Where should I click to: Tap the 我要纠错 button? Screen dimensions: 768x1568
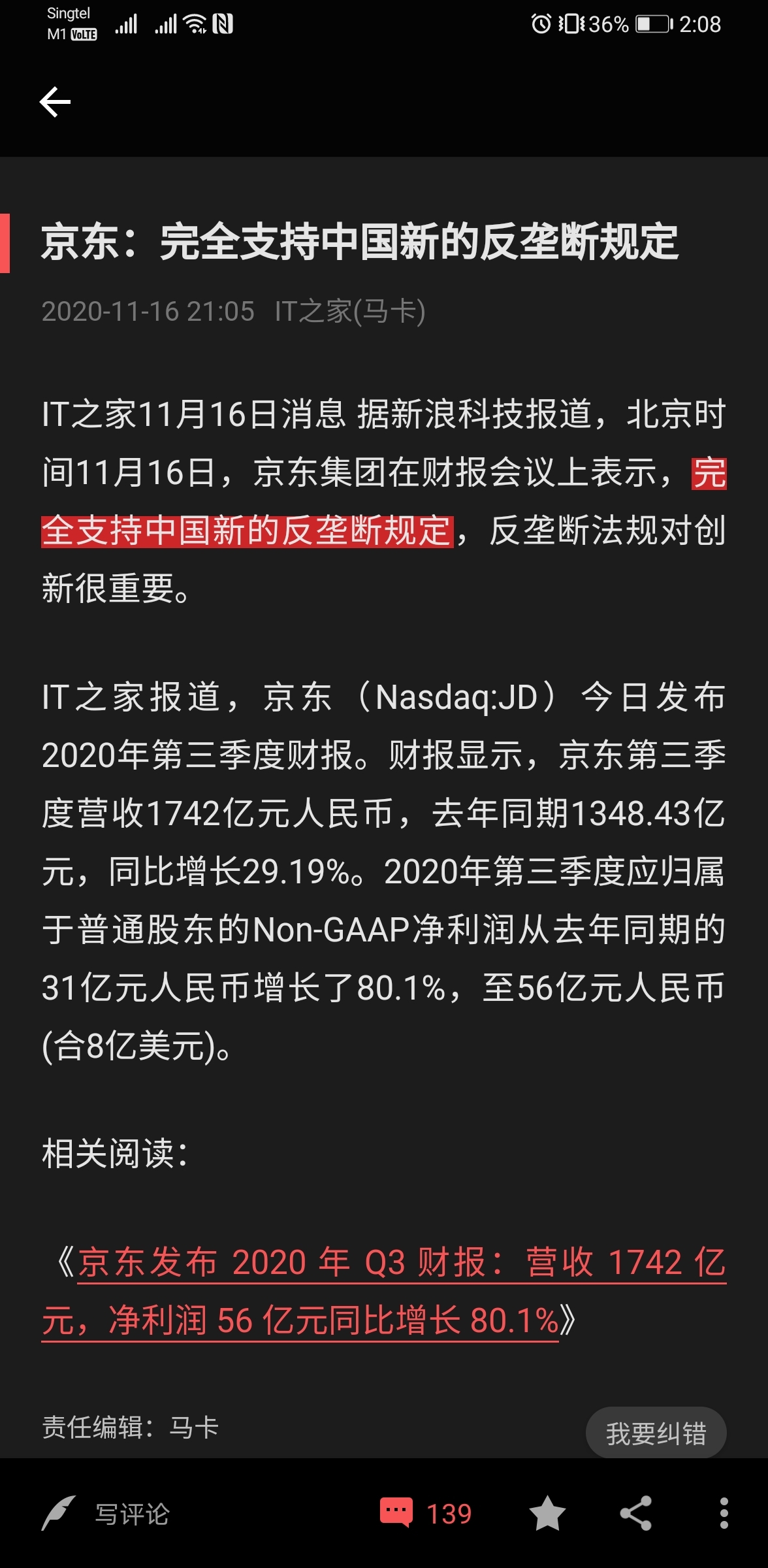click(x=656, y=1433)
